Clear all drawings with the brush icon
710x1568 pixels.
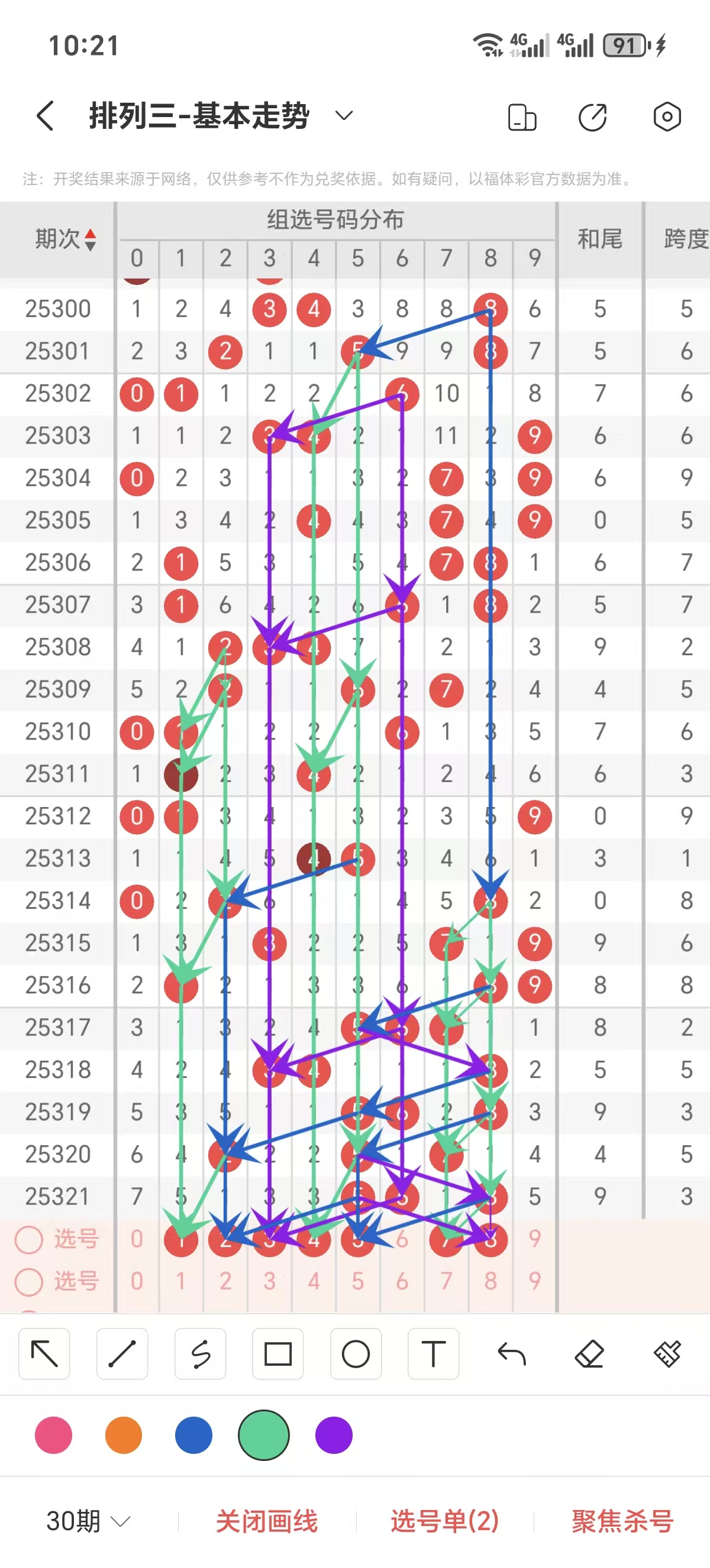(667, 1354)
